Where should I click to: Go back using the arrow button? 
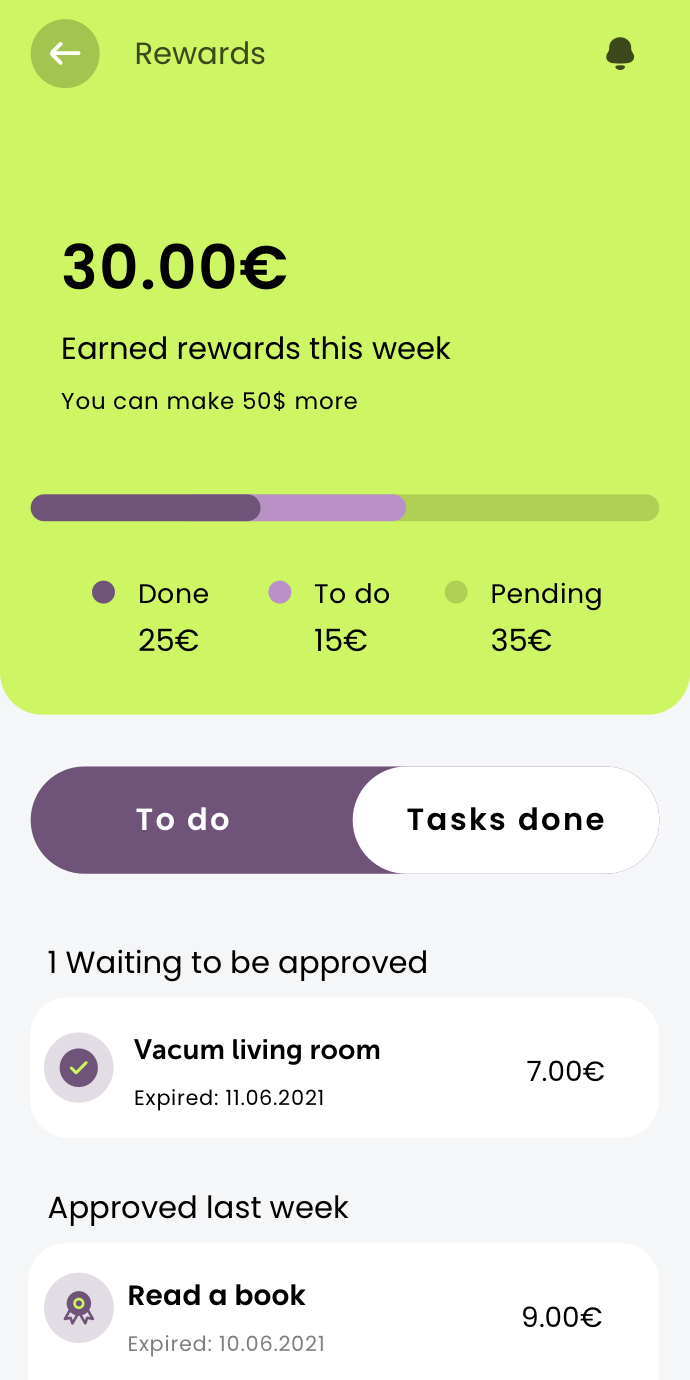[x=65, y=53]
